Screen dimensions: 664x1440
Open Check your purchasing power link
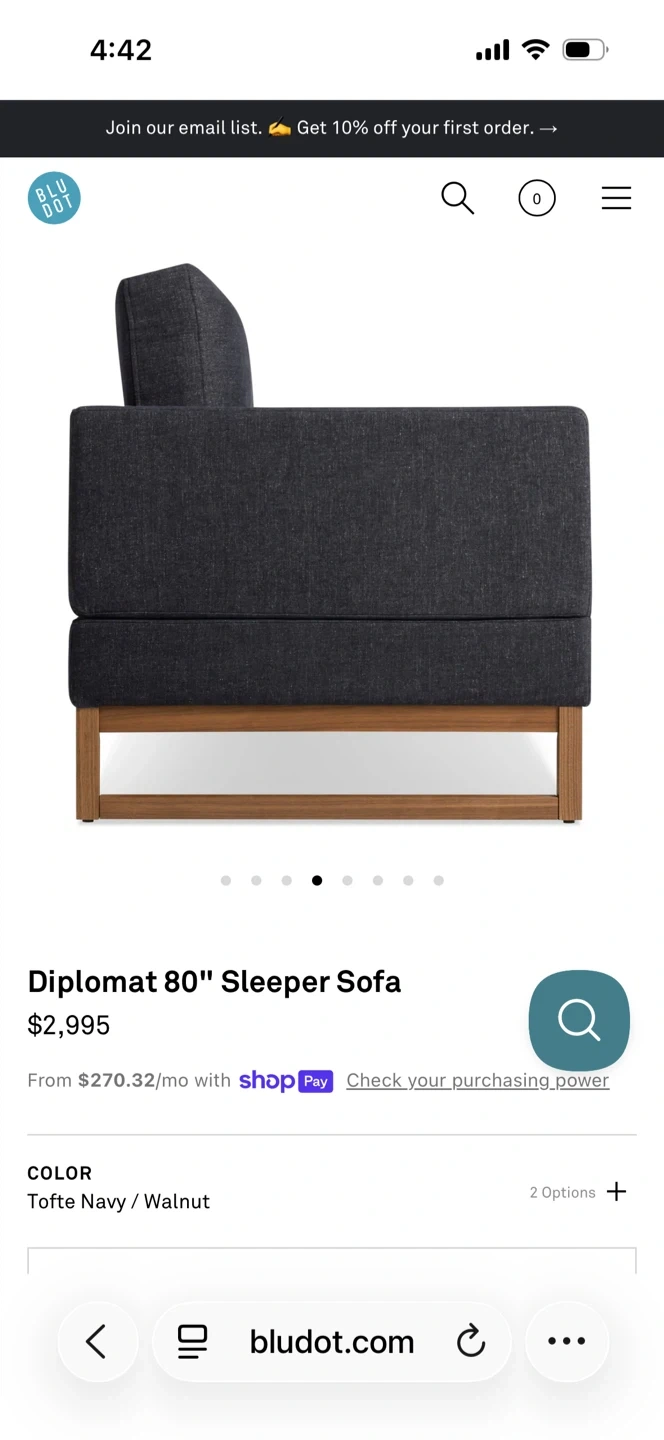click(x=477, y=1080)
